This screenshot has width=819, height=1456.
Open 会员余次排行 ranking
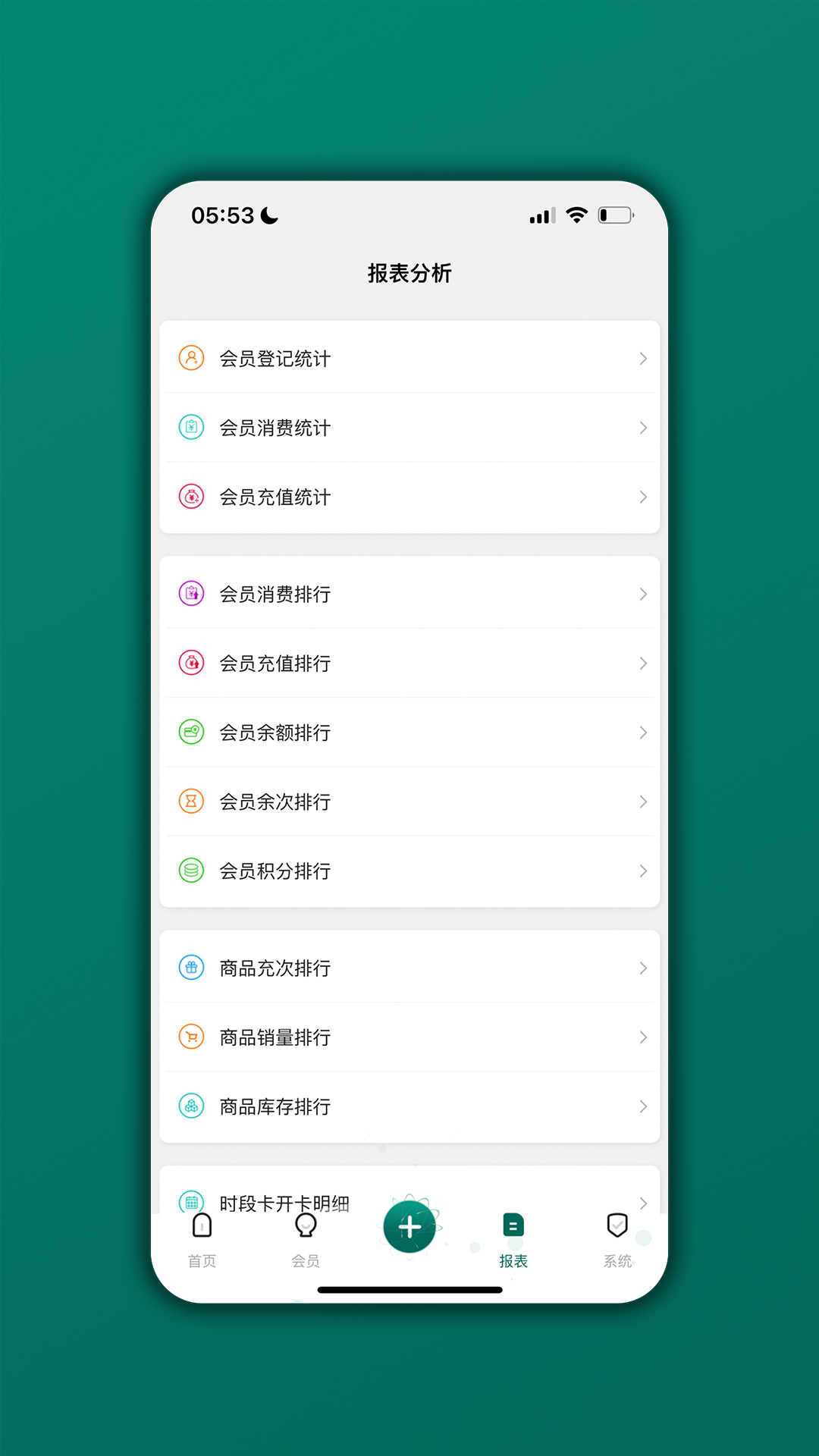point(409,802)
